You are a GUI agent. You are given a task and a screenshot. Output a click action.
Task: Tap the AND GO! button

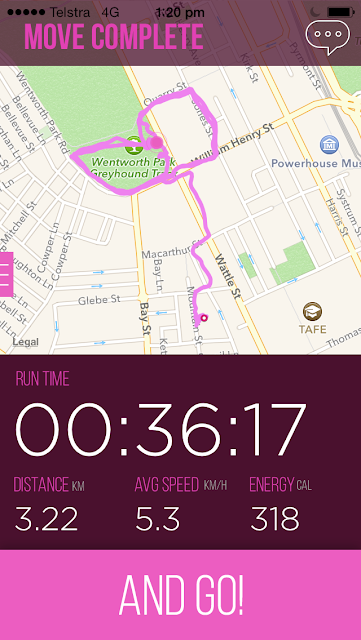[x=180, y=595]
